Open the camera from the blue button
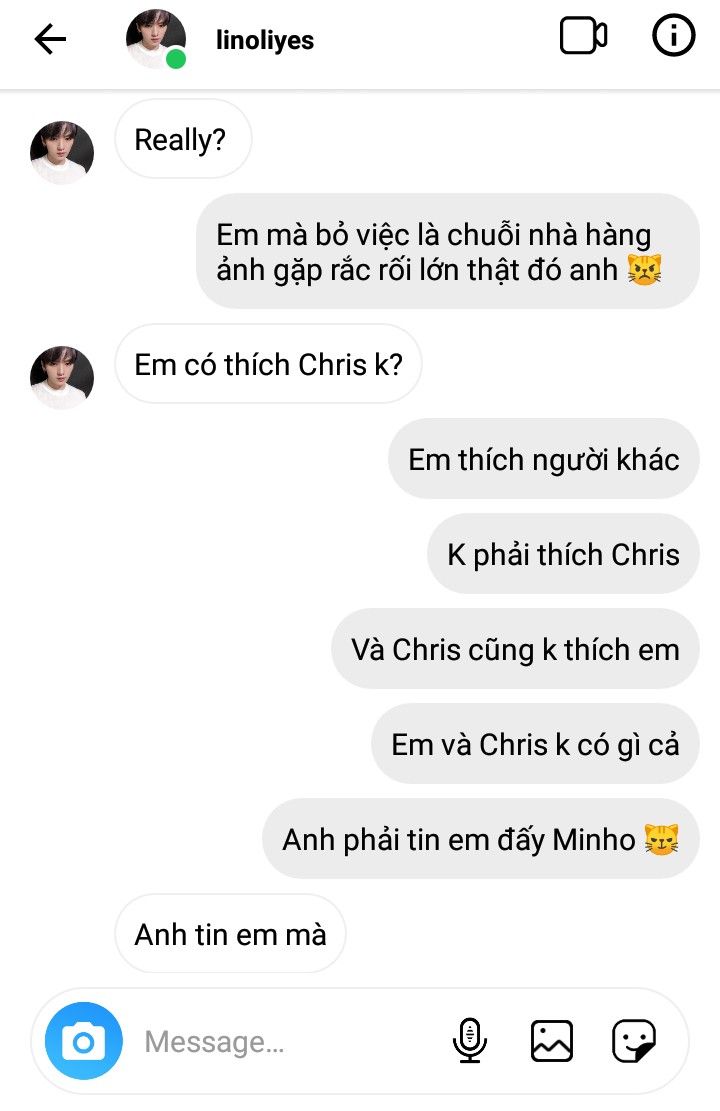This screenshot has height=1111, width=720. click(x=84, y=1041)
